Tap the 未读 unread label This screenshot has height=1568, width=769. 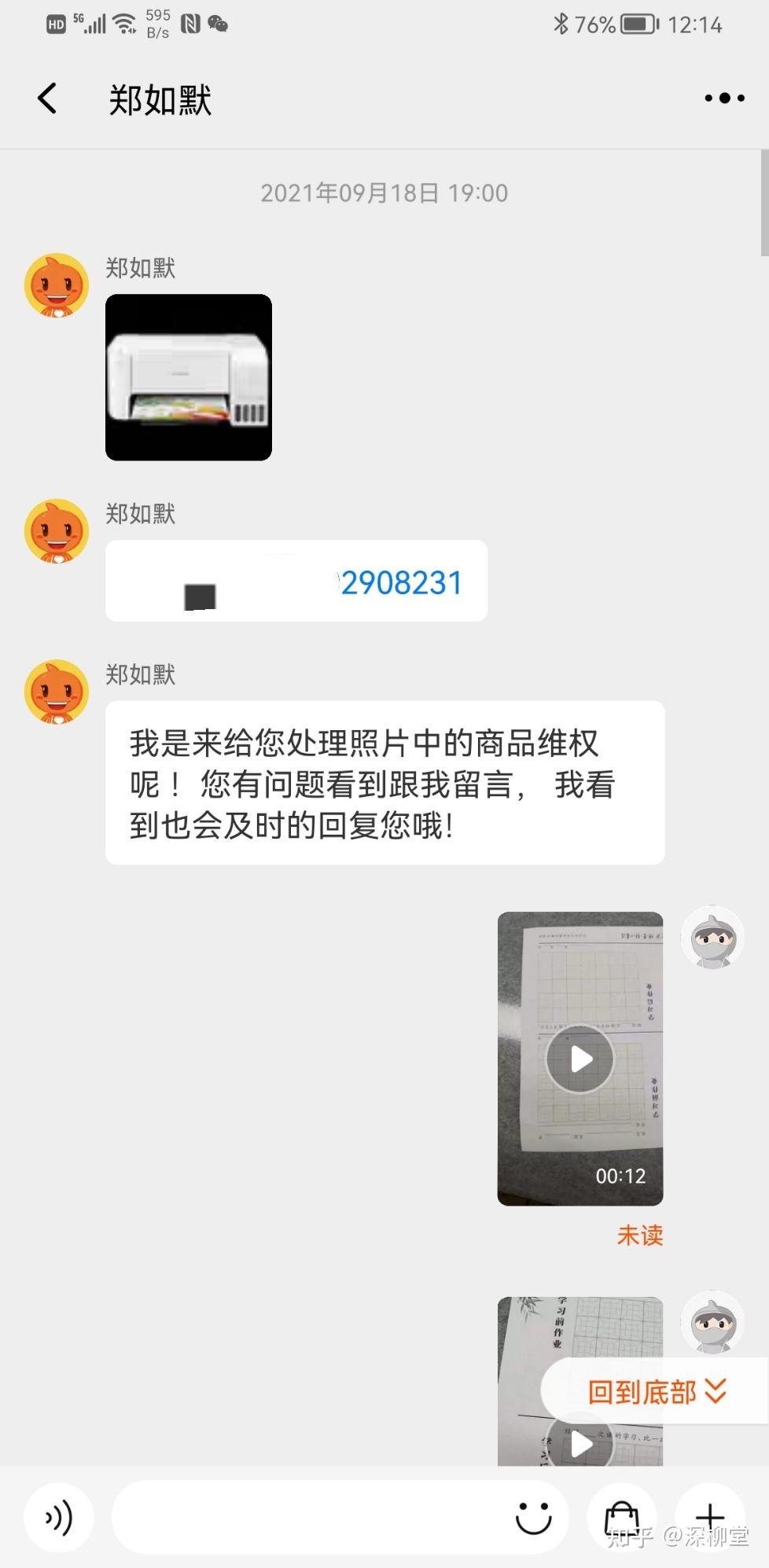(639, 1236)
